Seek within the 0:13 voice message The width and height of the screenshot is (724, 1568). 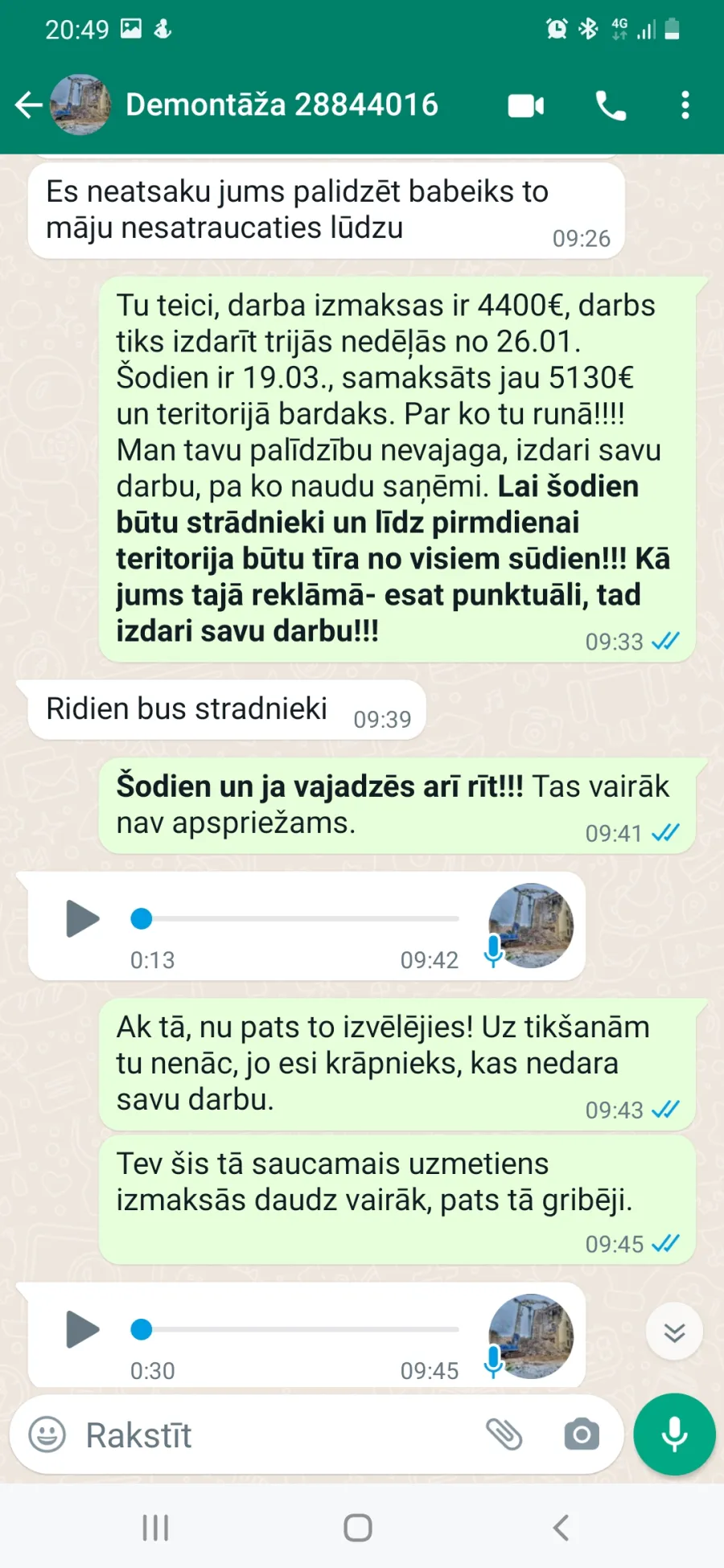click(295, 918)
